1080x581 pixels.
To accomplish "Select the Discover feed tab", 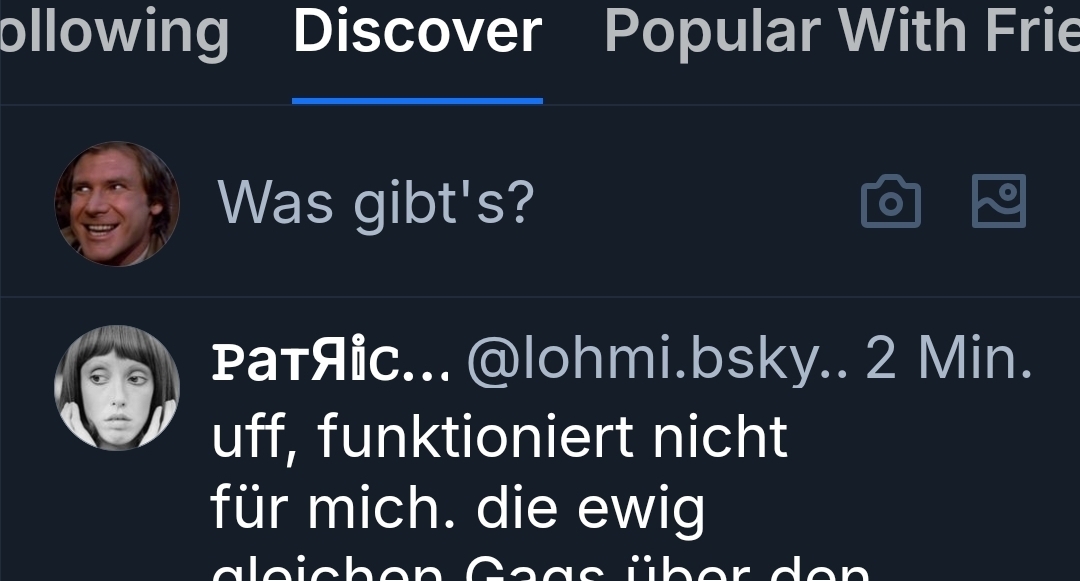I will 417,32.
